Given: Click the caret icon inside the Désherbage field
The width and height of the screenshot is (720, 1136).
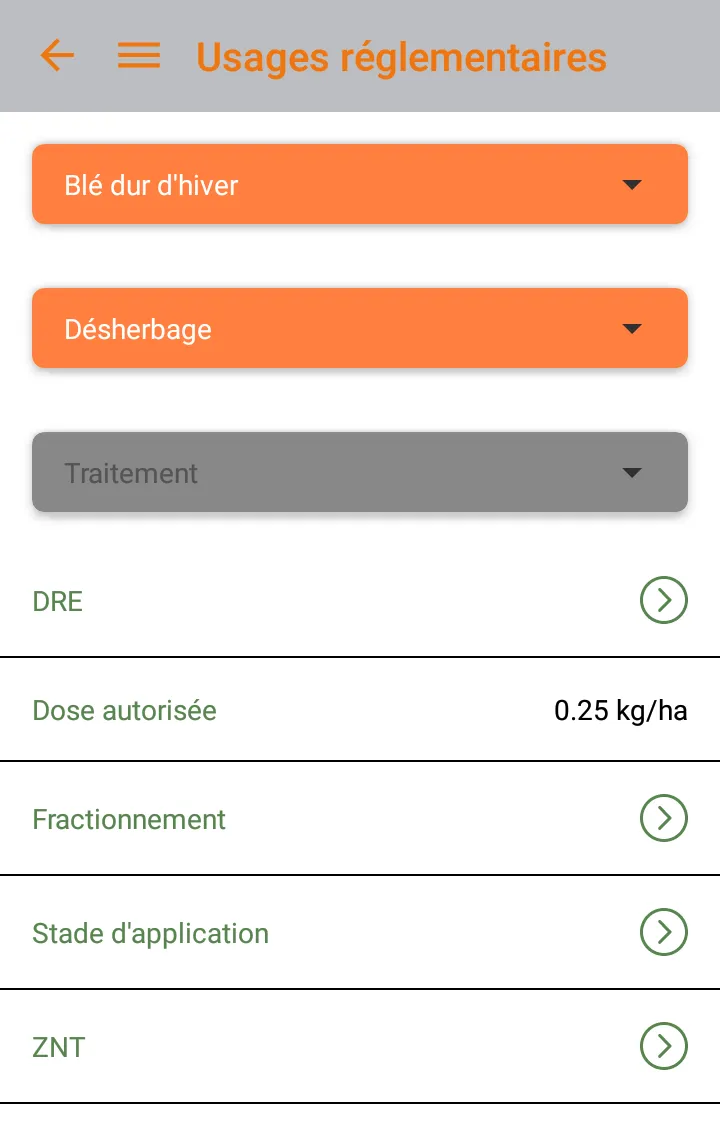Looking at the screenshot, I should pyautogui.click(x=632, y=328).
